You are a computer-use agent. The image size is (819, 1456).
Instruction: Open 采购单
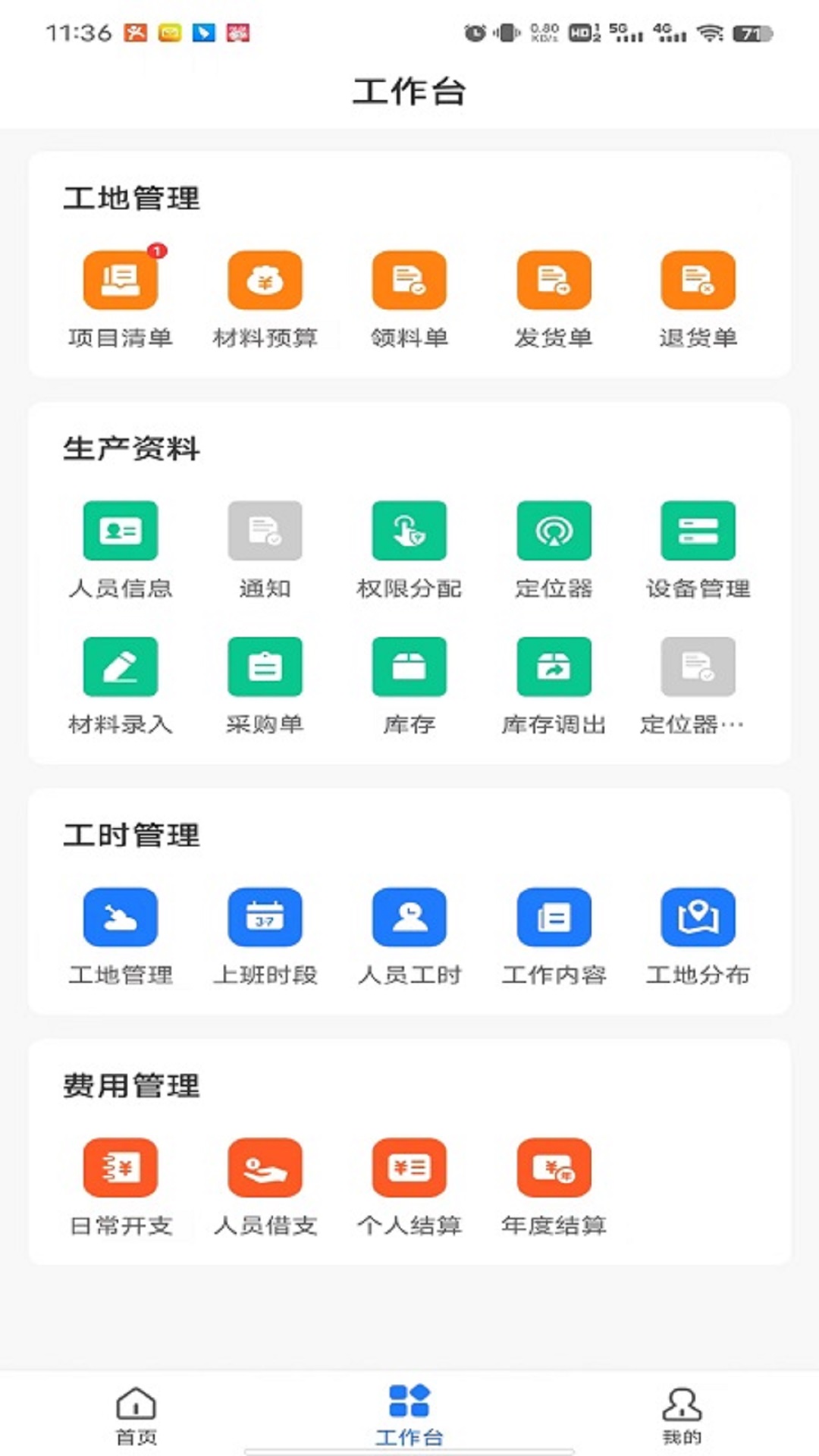(x=265, y=667)
